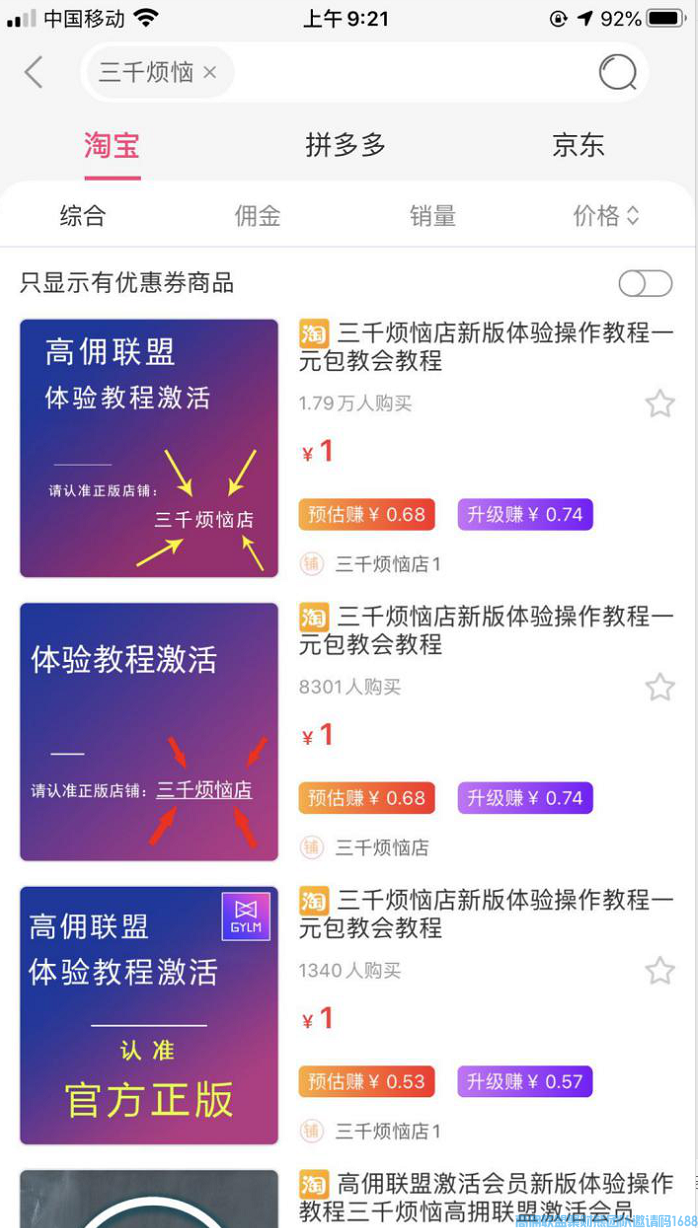Switch to the 淘宝 tab
Image resolution: width=698 pixels, height=1228 pixels.
coord(111,146)
